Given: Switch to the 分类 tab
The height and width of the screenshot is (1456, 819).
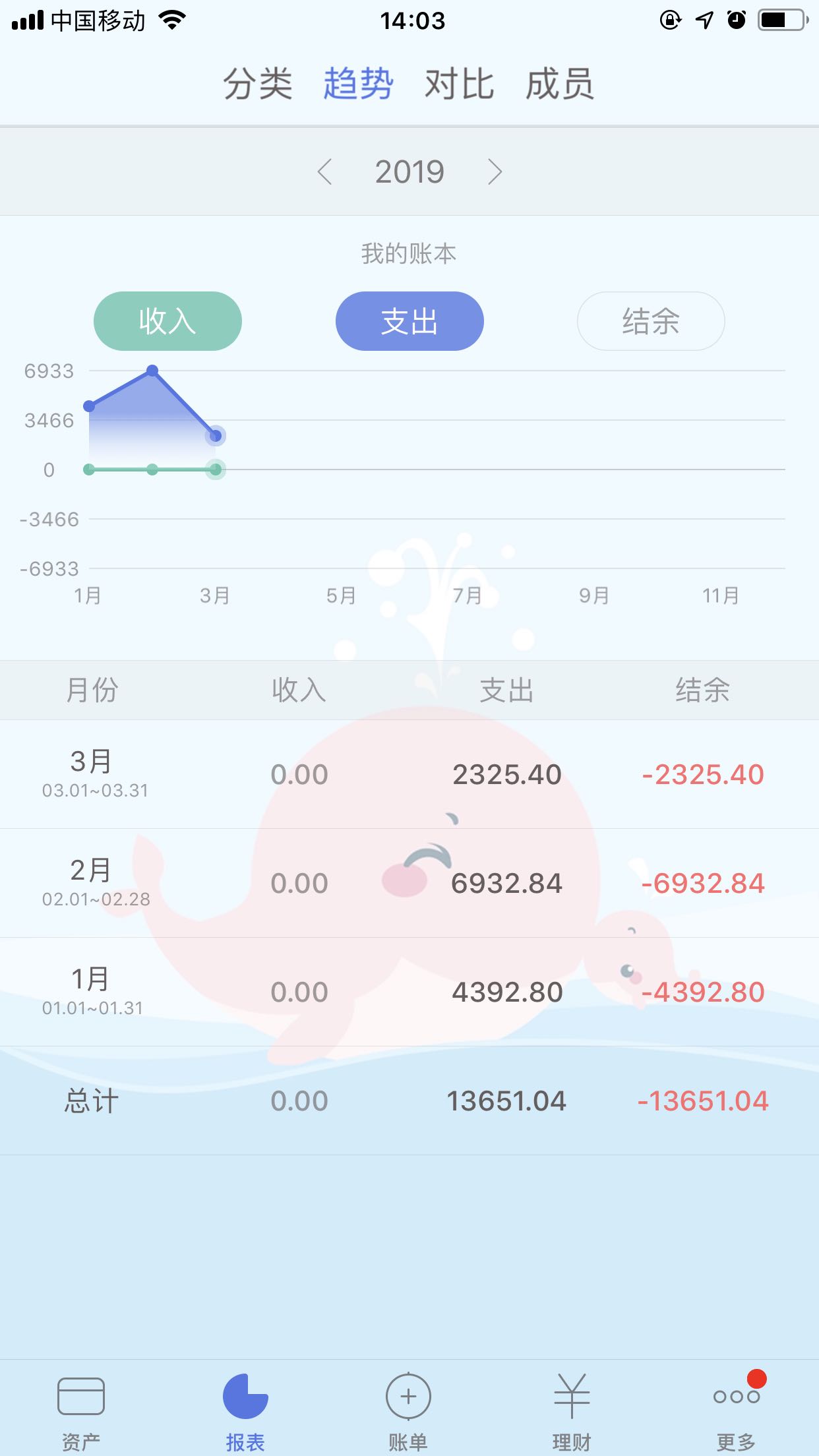Looking at the screenshot, I should (x=257, y=84).
